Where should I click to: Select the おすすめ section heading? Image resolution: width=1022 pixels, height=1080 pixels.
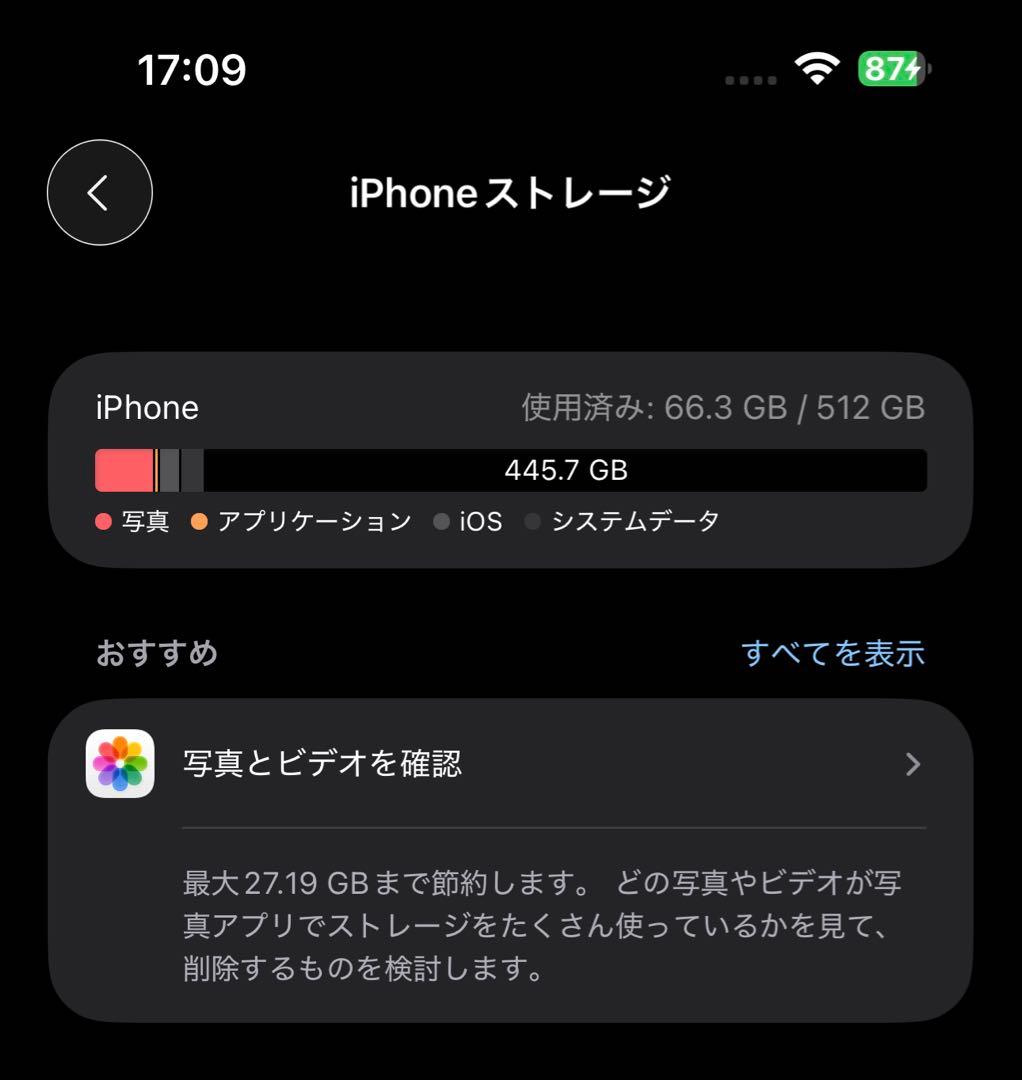tap(157, 652)
